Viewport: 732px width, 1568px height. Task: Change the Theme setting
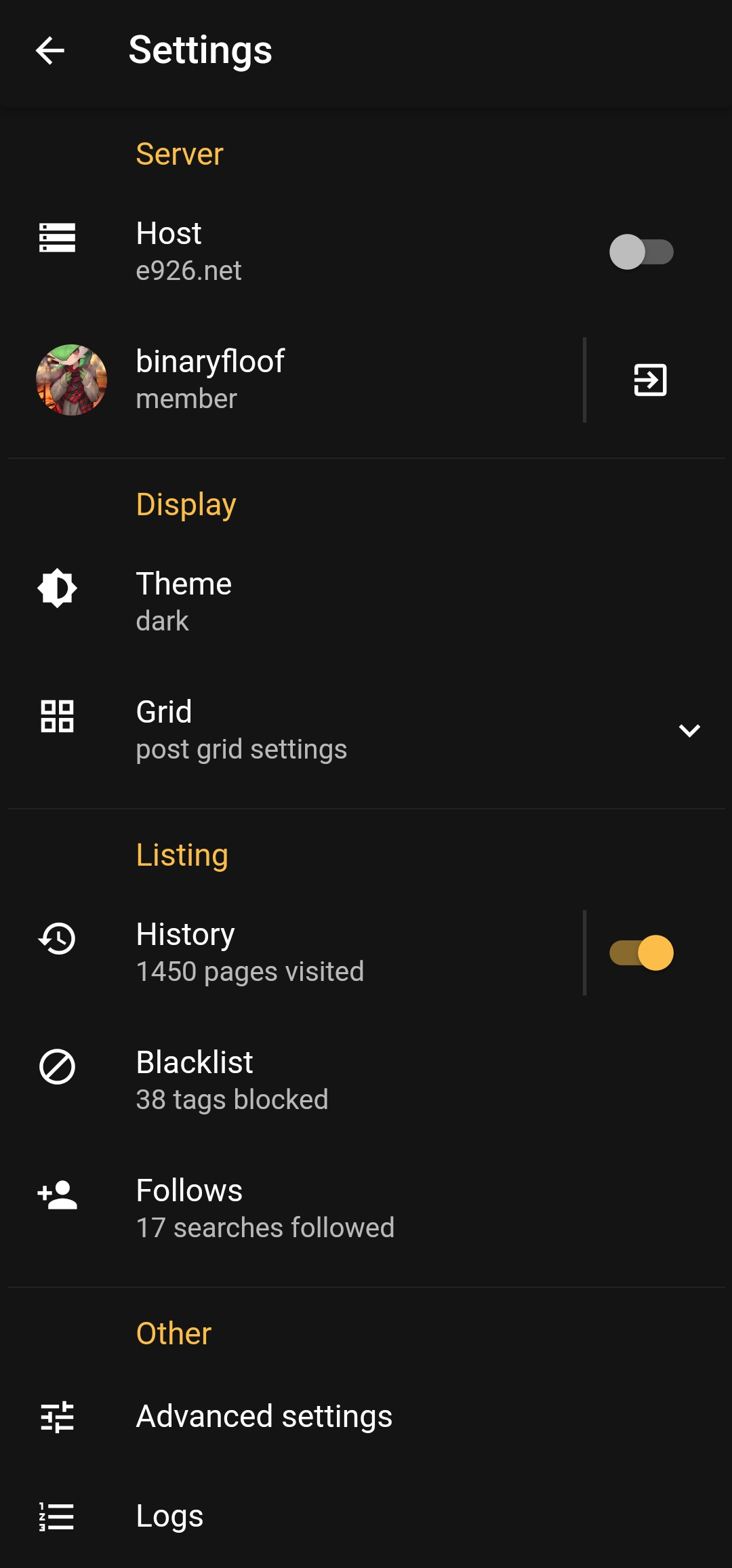184,601
